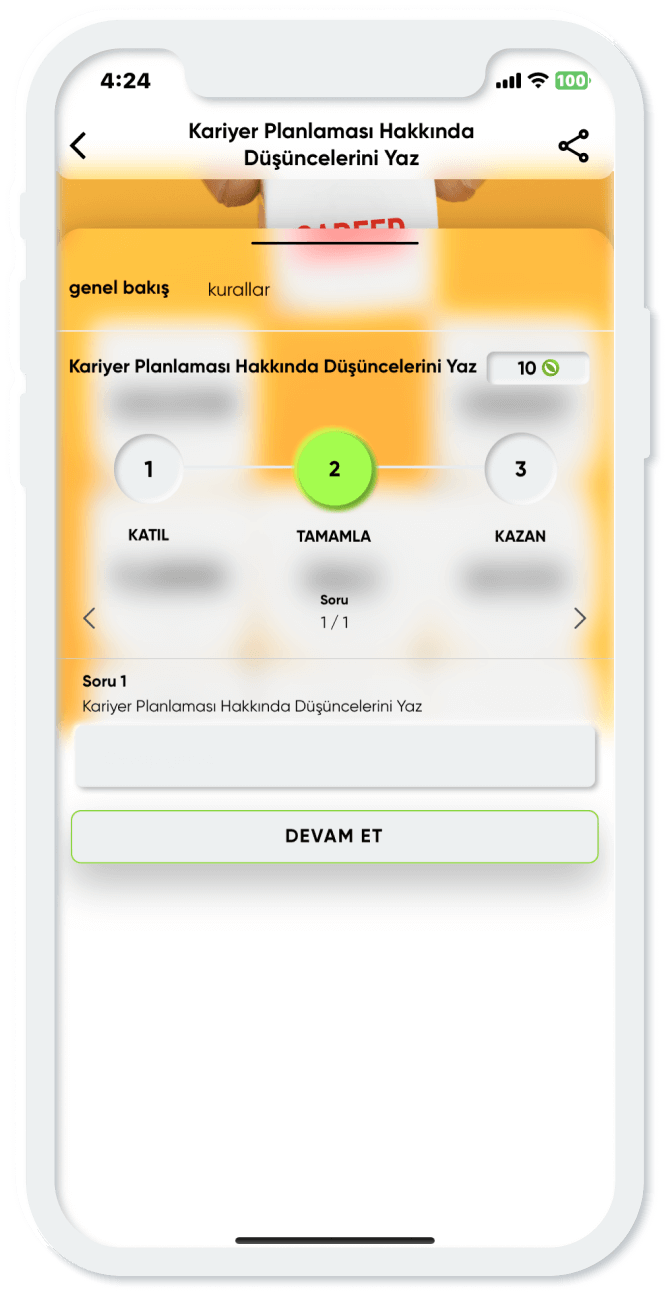Go back using the top-left arrow

[79, 146]
